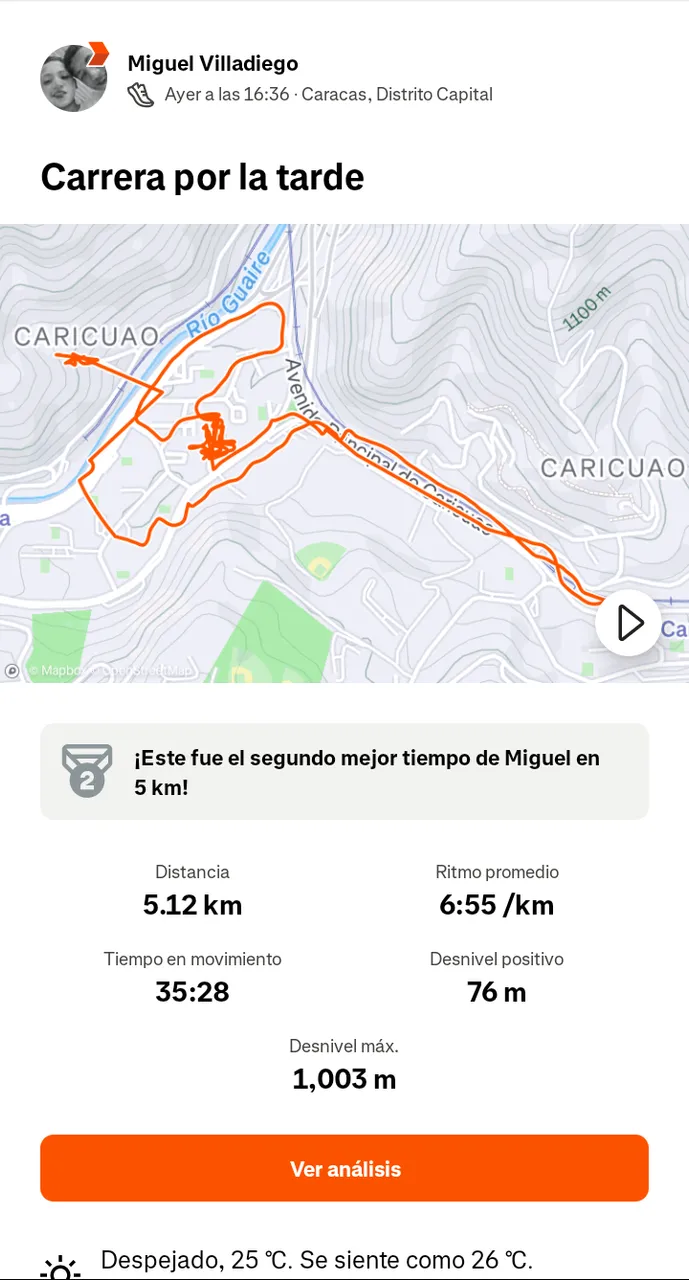
Task: Tap the Ver análisis button
Action: pyautogui.click(x=344, y=1168)
